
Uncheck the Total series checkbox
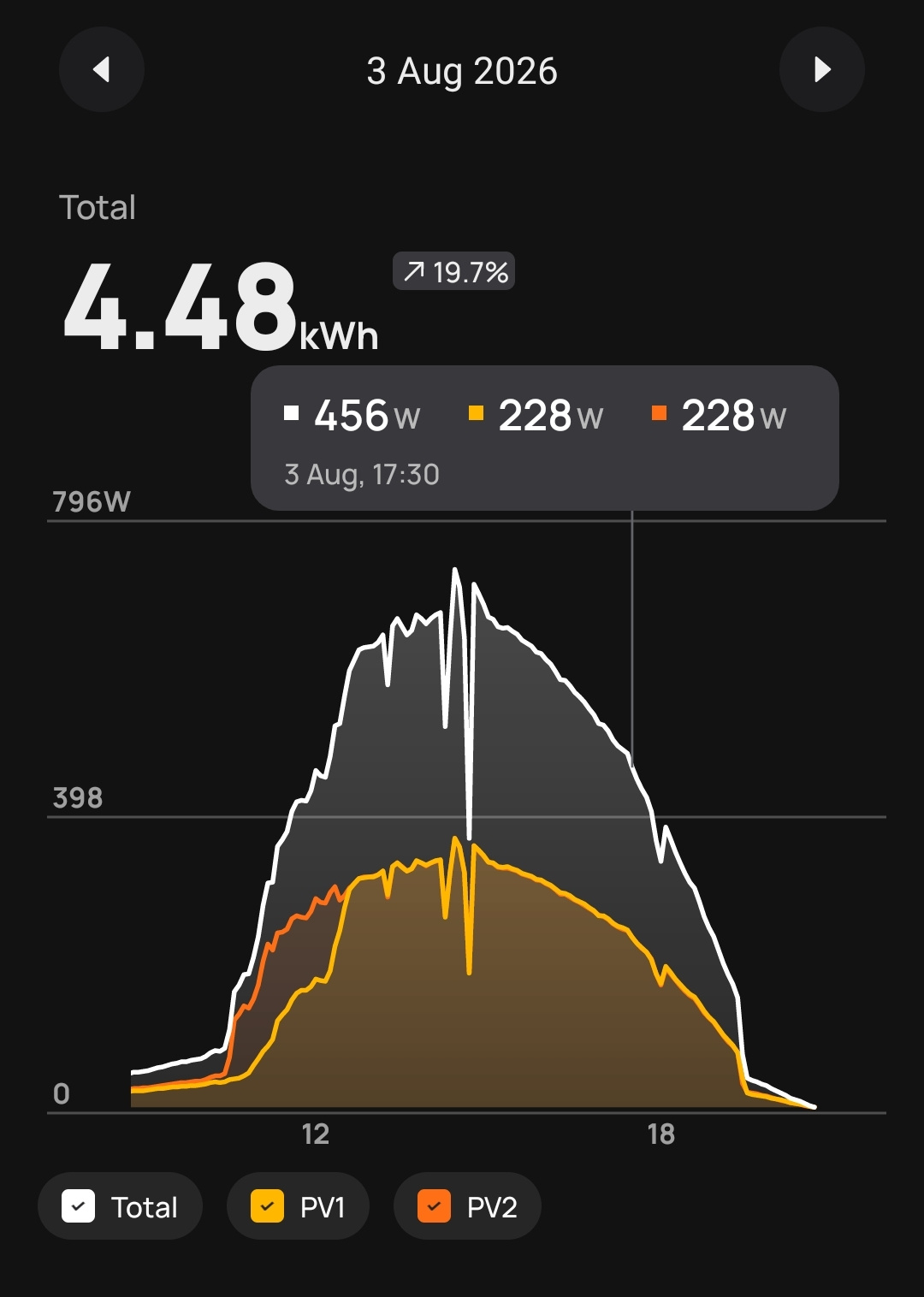(x=79, y=1206)
